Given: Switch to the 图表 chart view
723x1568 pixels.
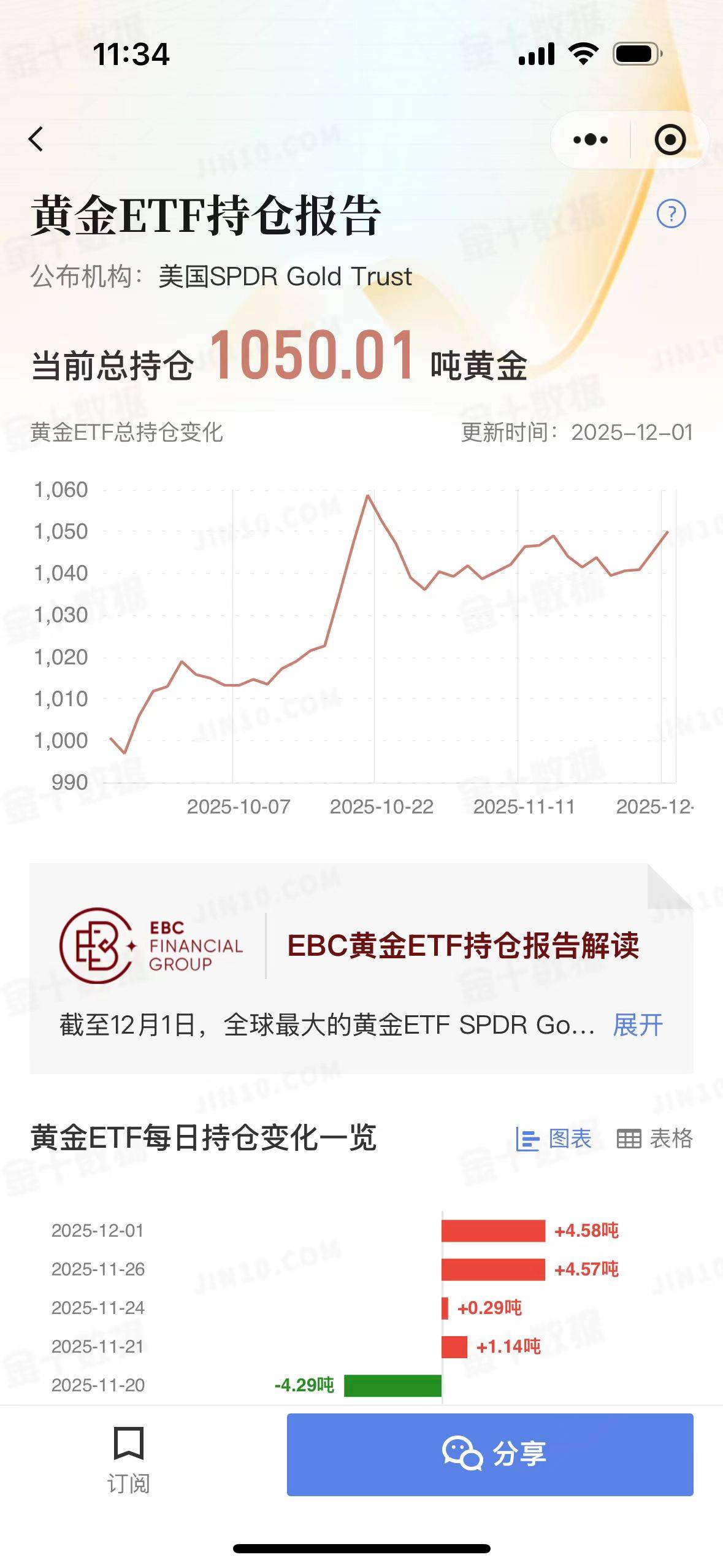Looking at the screenshot, I should coord(554,1139).
